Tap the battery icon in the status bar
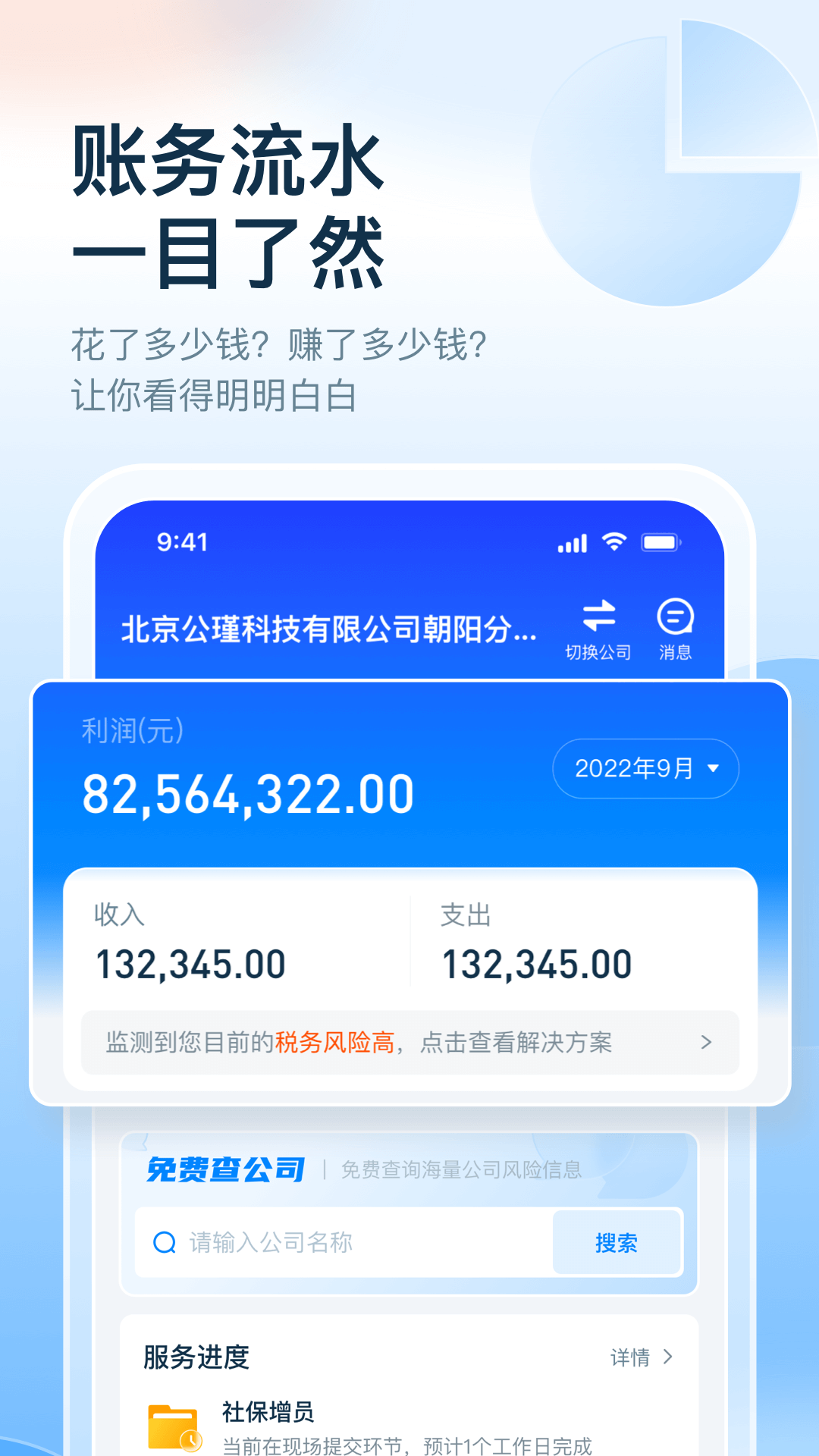Viewport: 819px width, 1456px height. [x=661, y=541]
